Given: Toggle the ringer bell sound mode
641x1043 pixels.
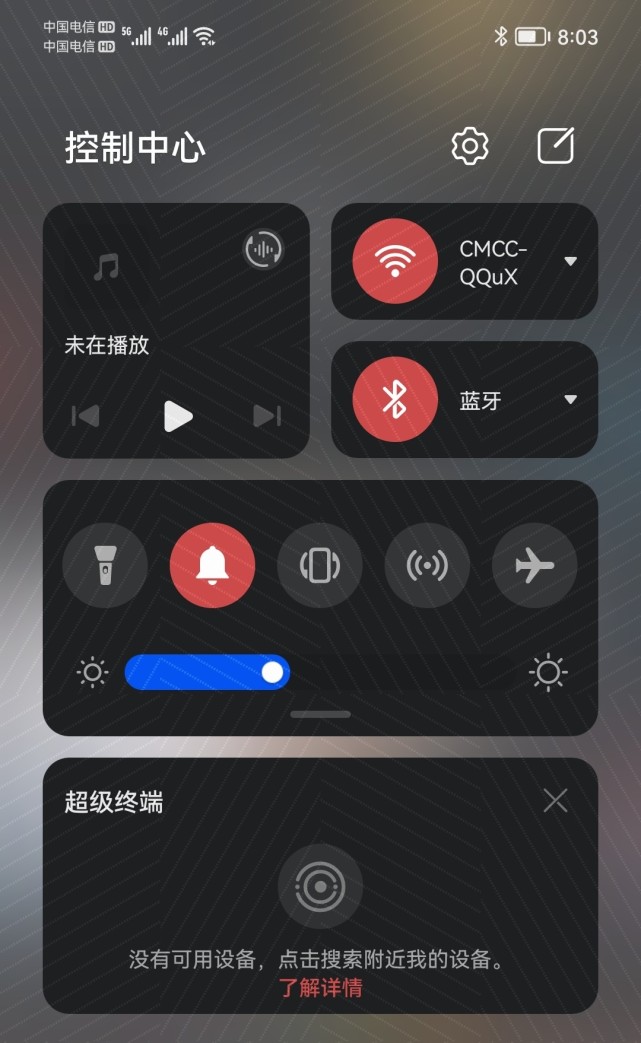Looking at the screenshot, I should [x=212, y=565].
